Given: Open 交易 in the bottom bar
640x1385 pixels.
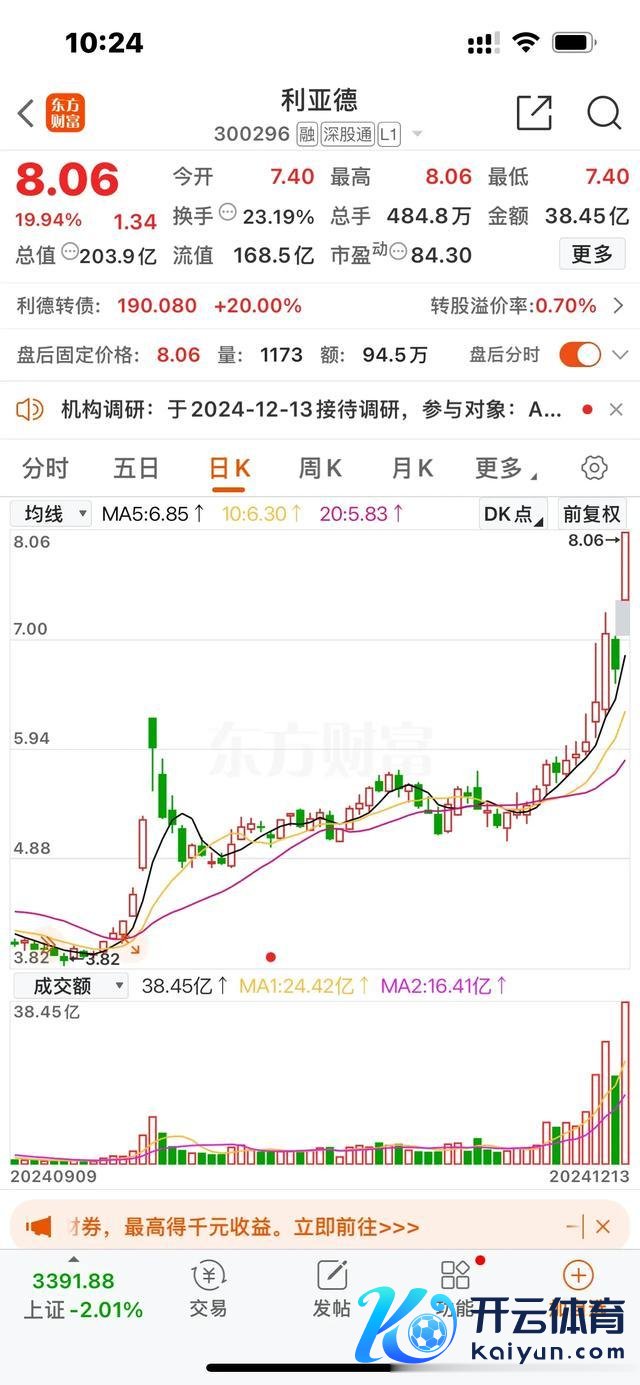Looking at the screenshot, I should (208, 1290).
